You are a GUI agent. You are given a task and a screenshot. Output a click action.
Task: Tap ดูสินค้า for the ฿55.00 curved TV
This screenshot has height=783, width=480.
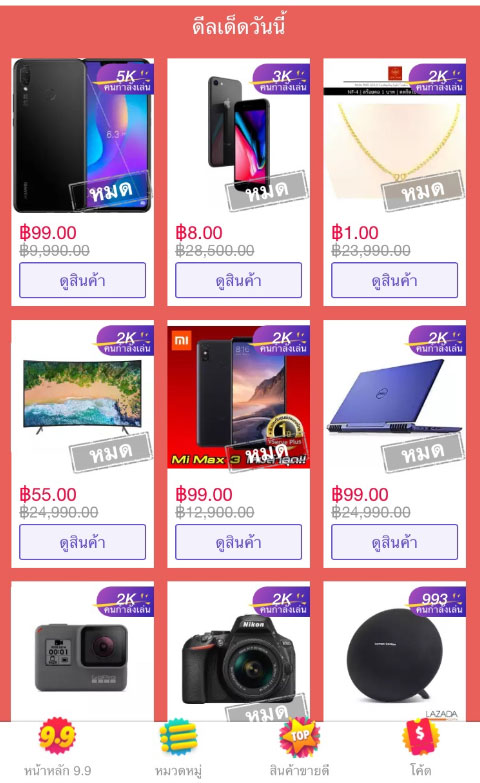[x=82, y=542]
